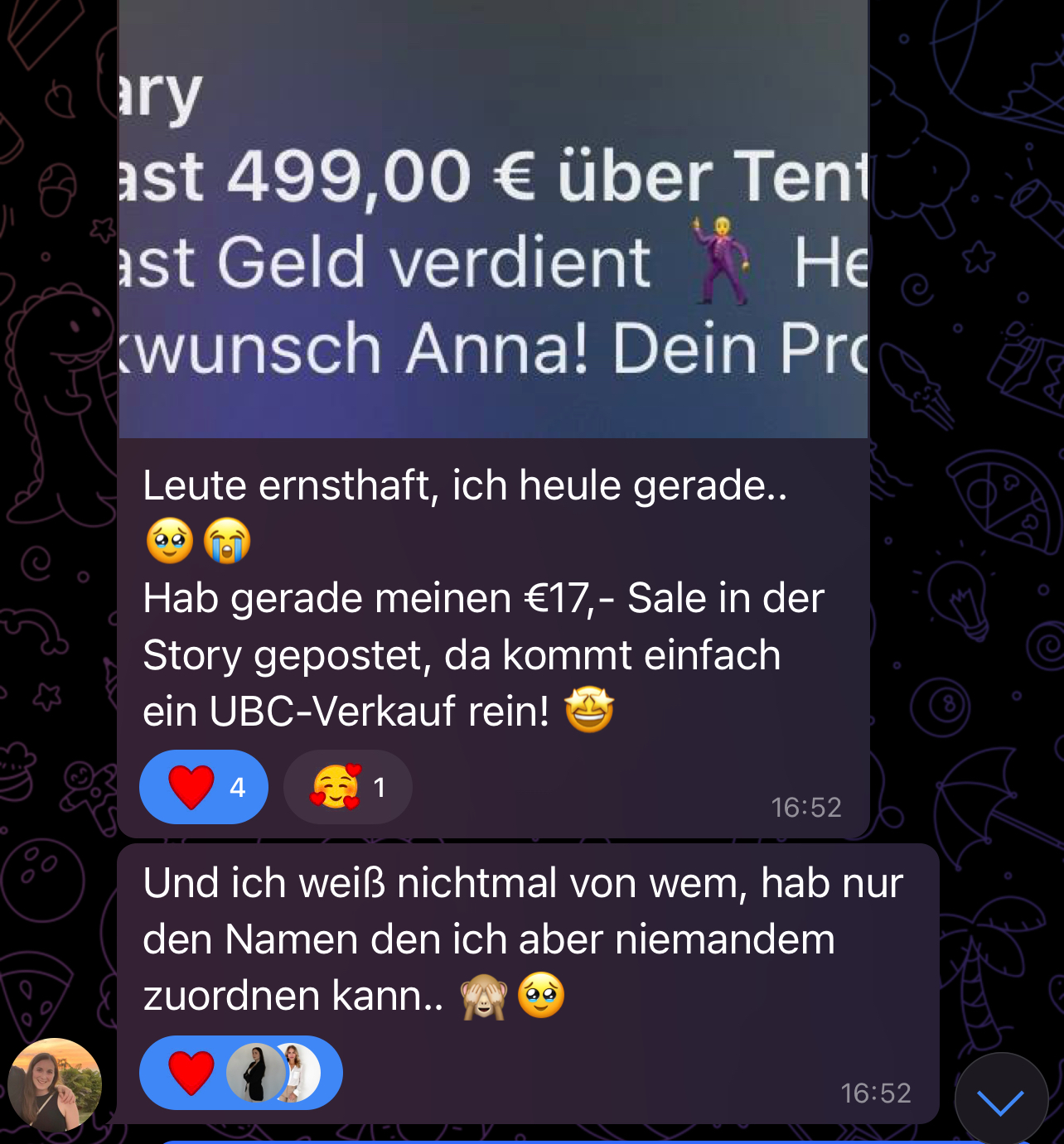This screenshot has width=1064, height=1144.
Task: Jump to the bottom of the chat
Action: tap(1001, 1100)
